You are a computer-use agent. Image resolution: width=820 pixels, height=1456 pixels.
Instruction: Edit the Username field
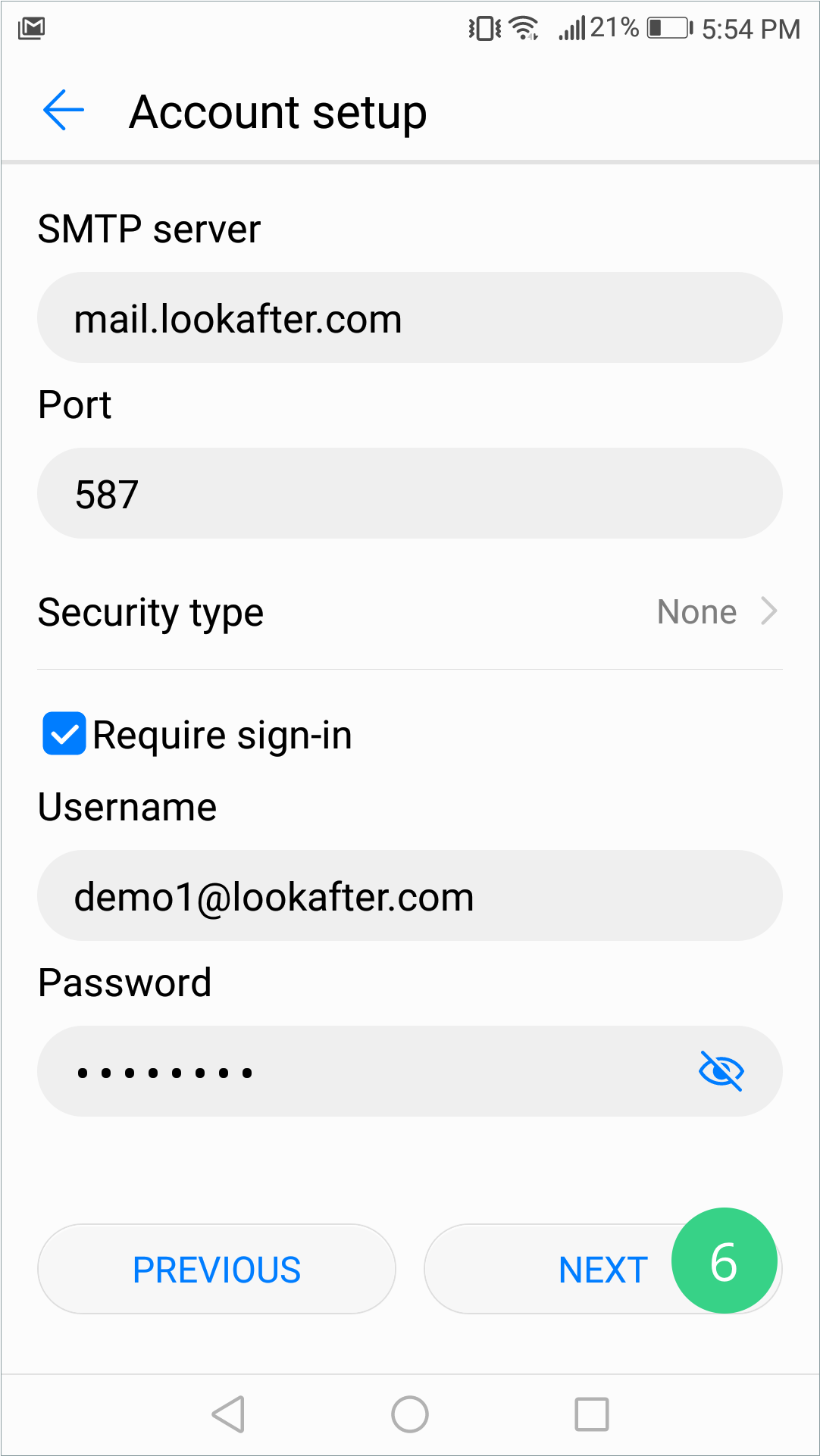[x=409, y=896]
